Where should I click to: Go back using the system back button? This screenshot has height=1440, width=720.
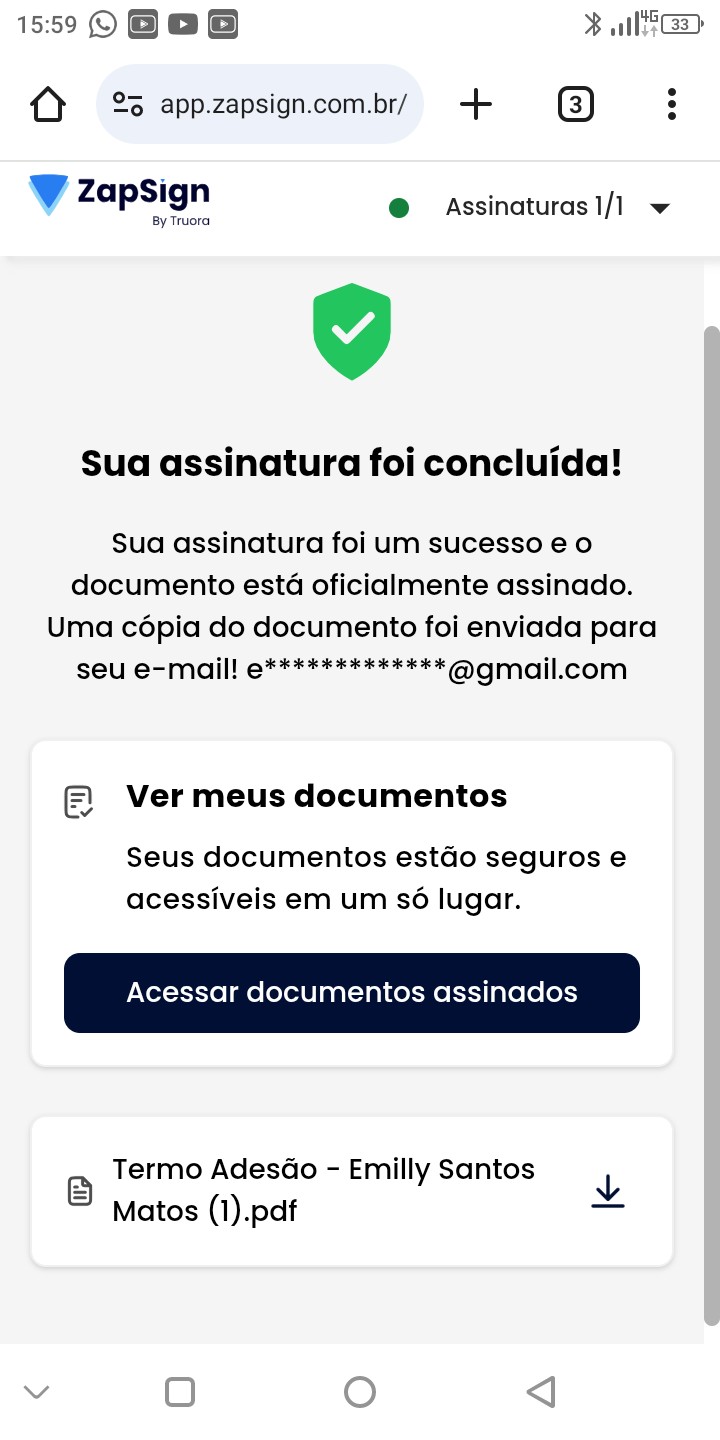tap(540, 1391)
